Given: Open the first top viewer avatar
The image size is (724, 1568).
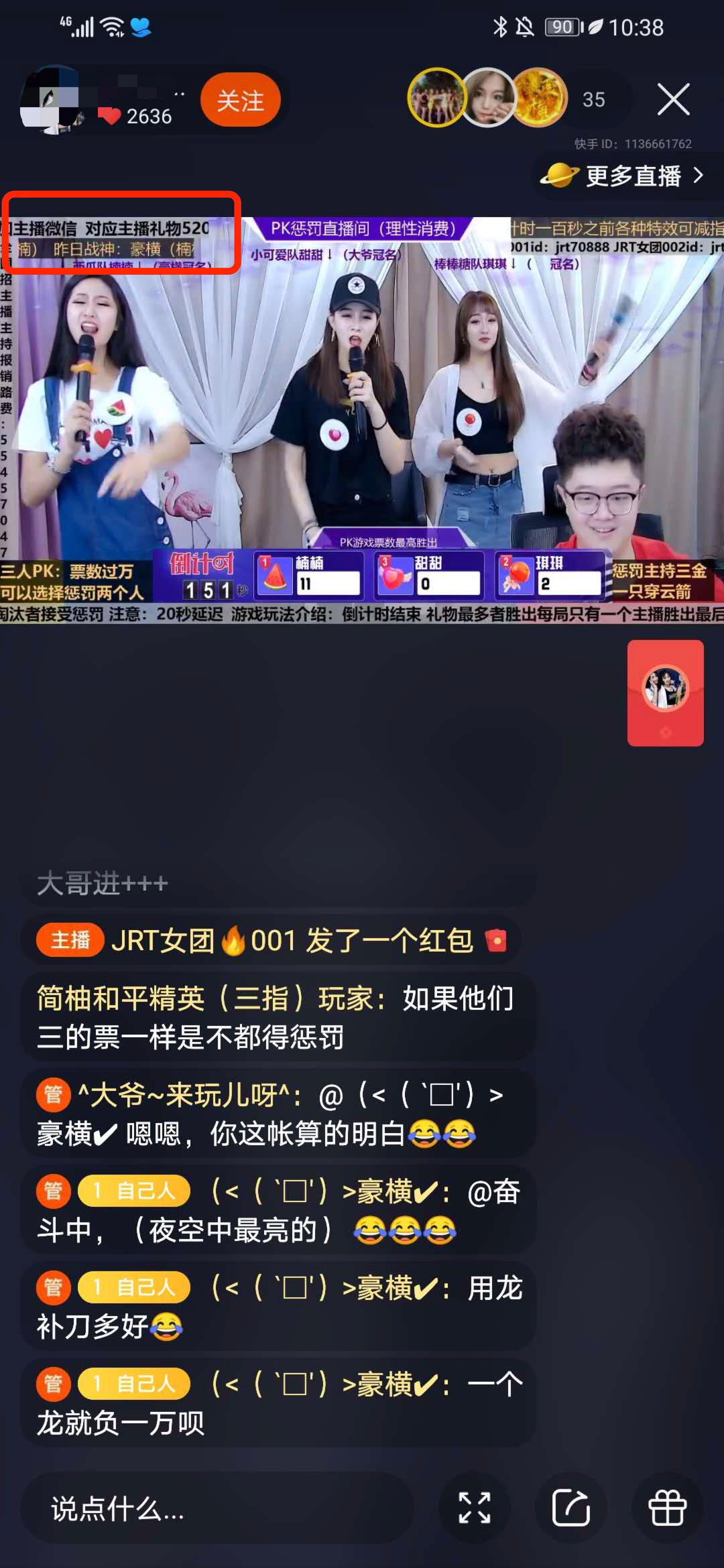Looking at the screenshot, I should coord(436,99).
